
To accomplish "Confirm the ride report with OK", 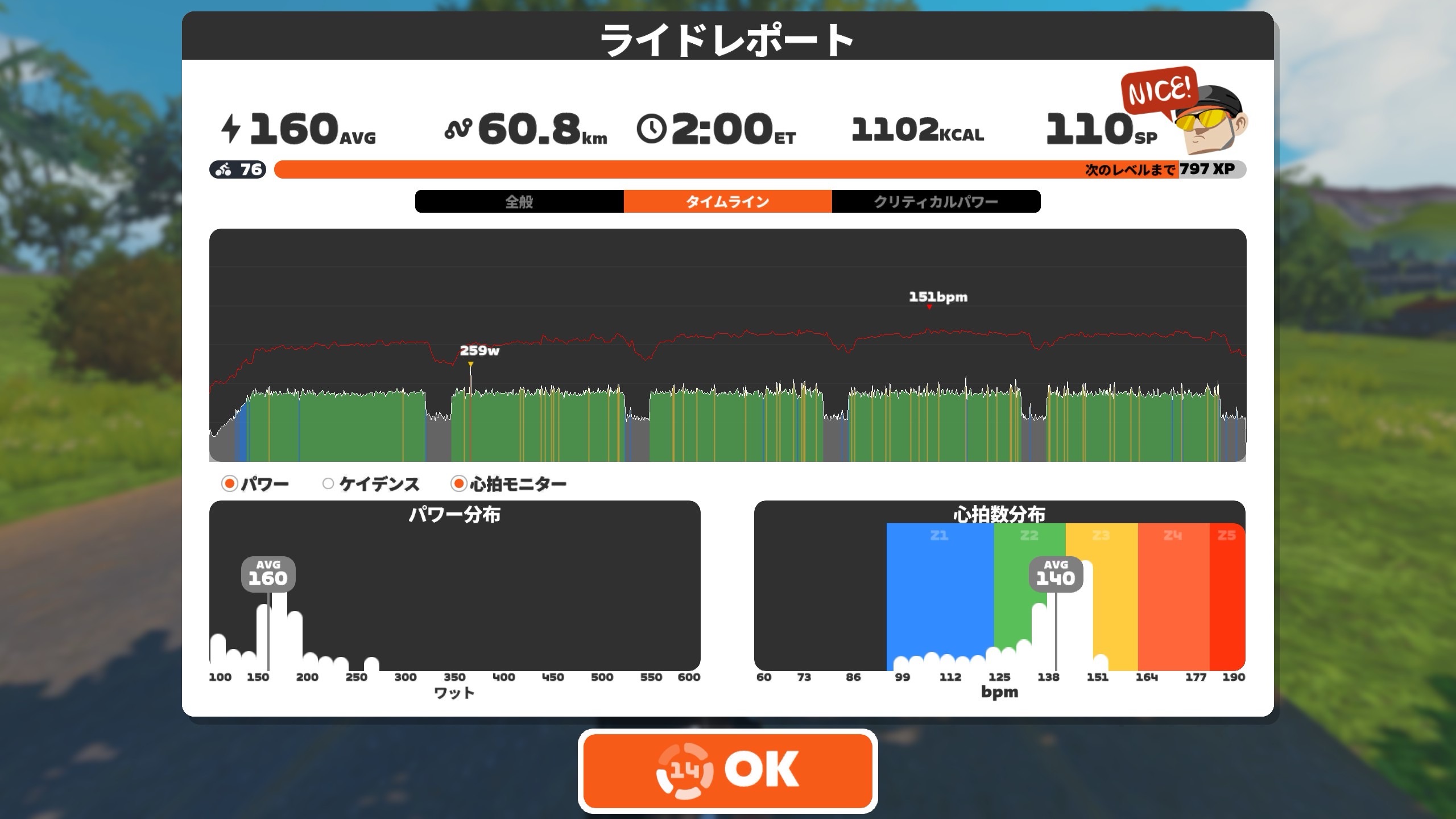I will click(x=727, y=771).
